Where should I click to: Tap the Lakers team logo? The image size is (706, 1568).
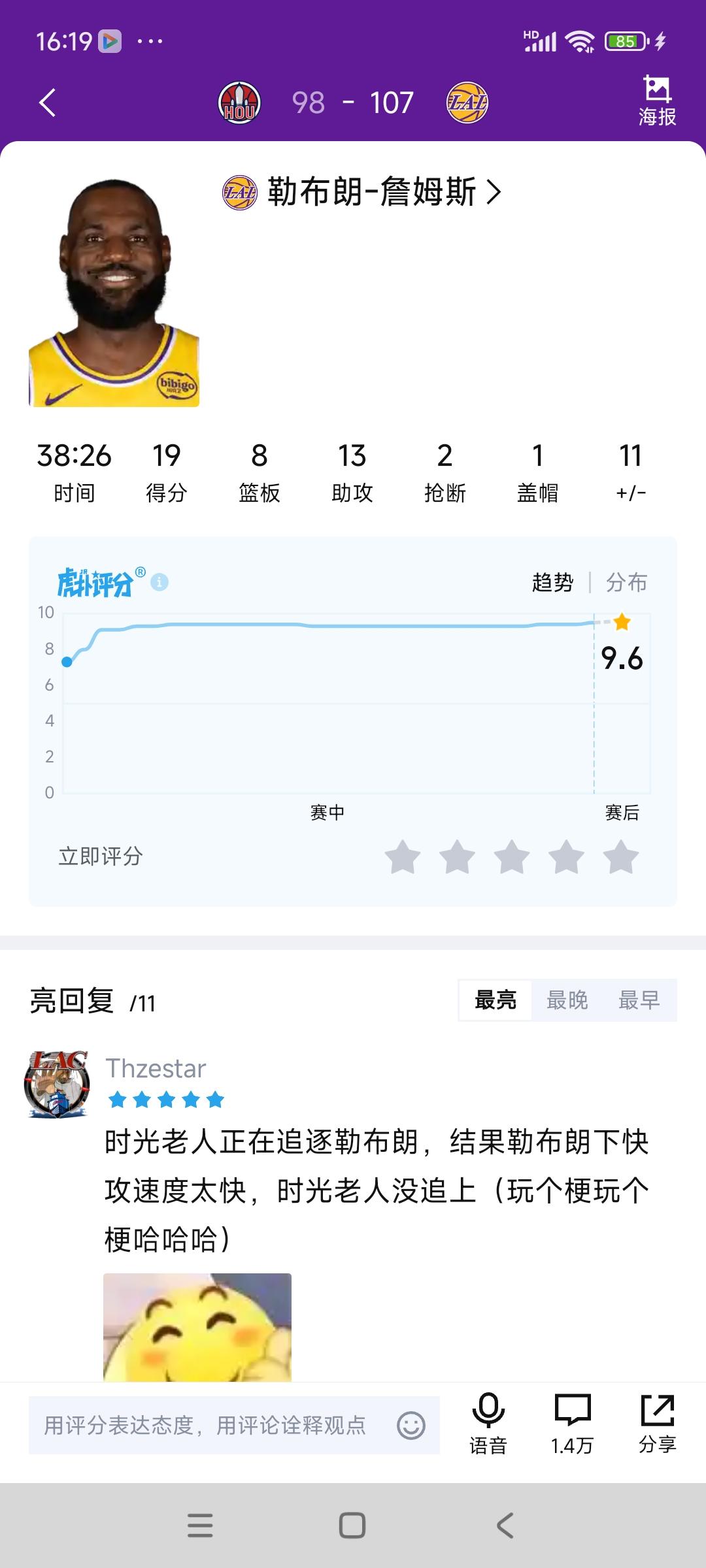468,101
